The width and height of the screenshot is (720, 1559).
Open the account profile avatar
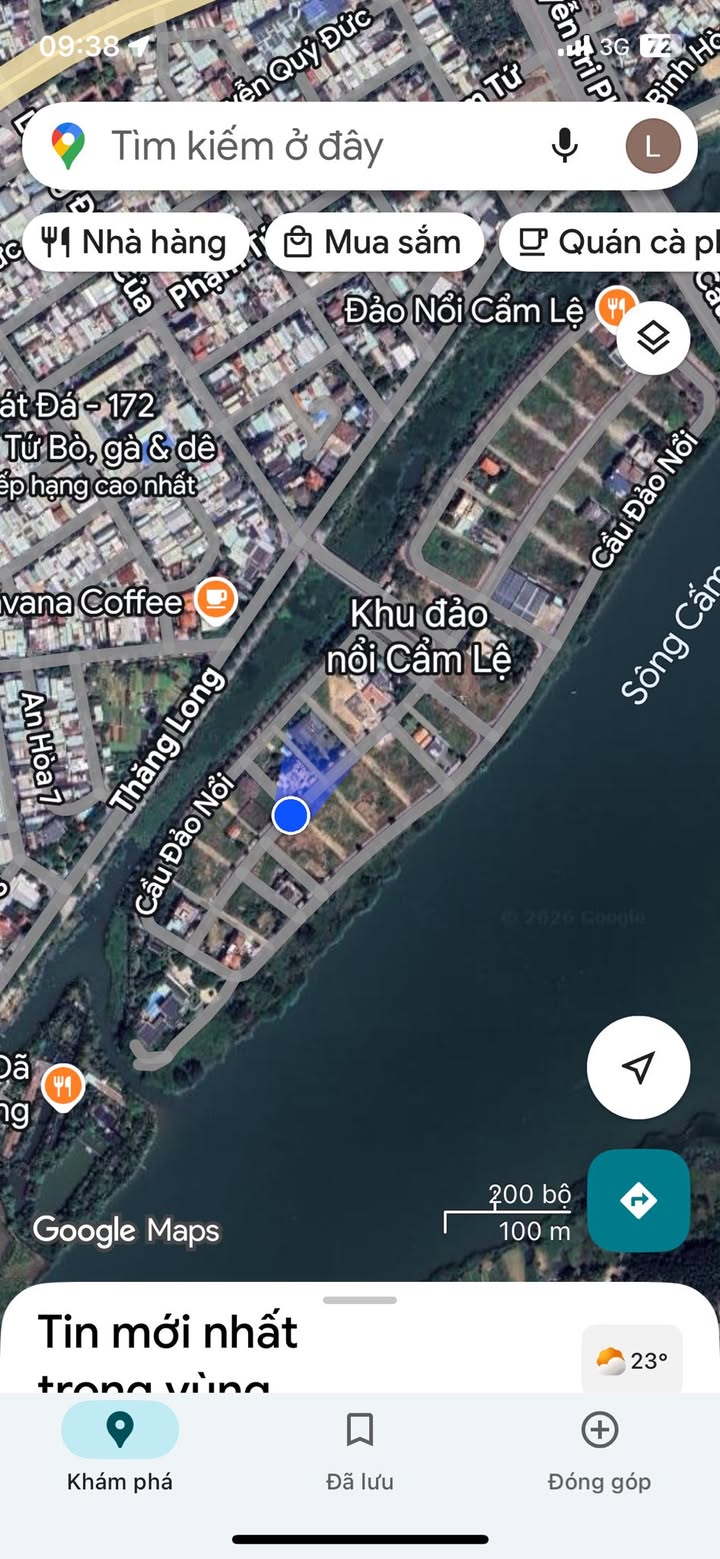pos(653,147)
